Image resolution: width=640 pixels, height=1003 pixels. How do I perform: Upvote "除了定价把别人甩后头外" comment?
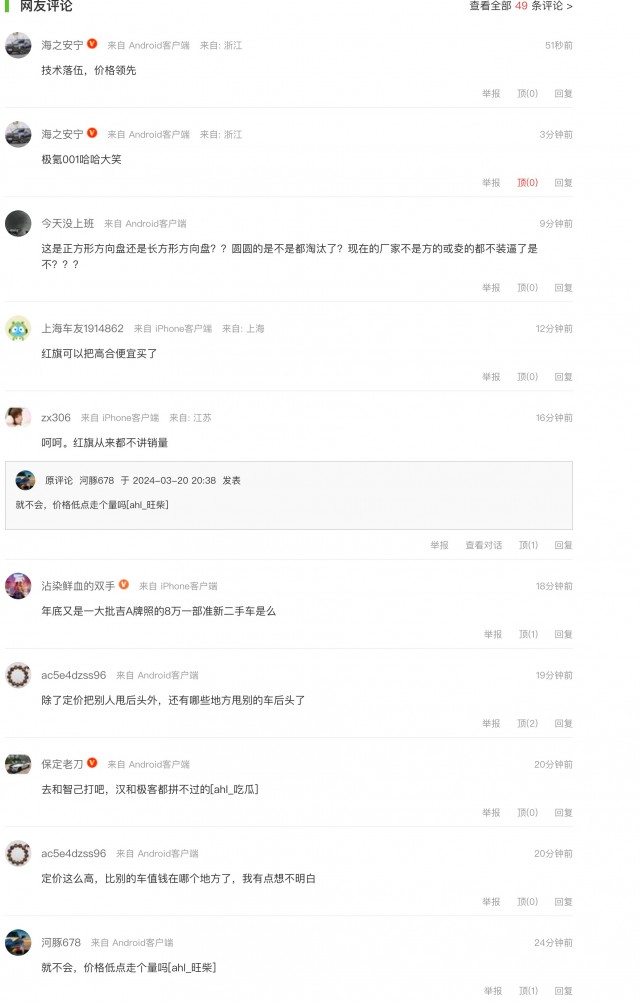527,723
